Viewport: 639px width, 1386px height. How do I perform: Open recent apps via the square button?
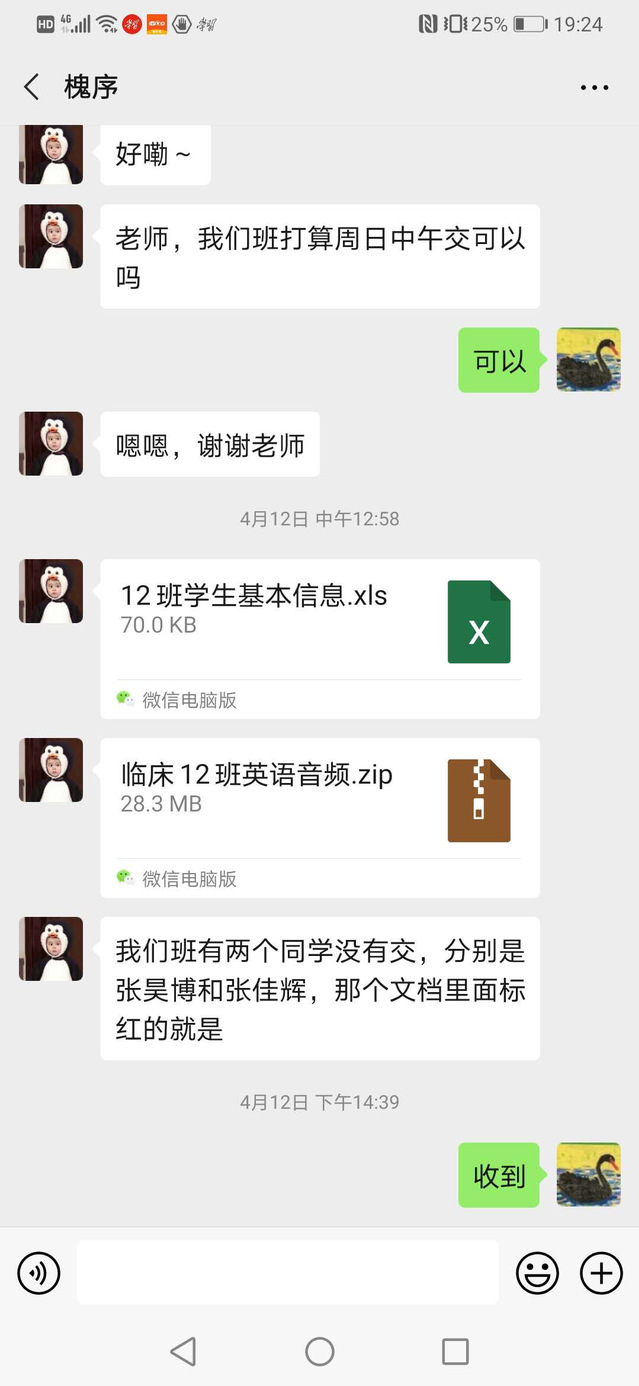[455, 1352]
